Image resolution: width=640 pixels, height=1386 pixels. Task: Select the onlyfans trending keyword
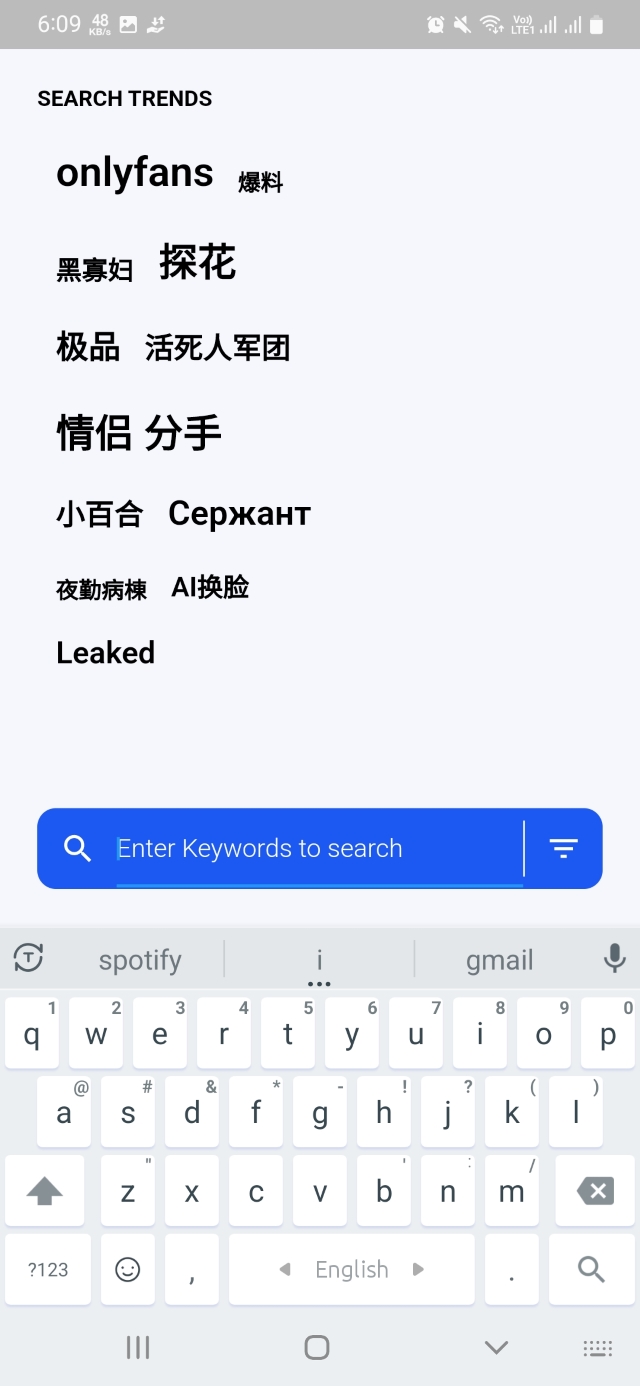coord(135,173)
